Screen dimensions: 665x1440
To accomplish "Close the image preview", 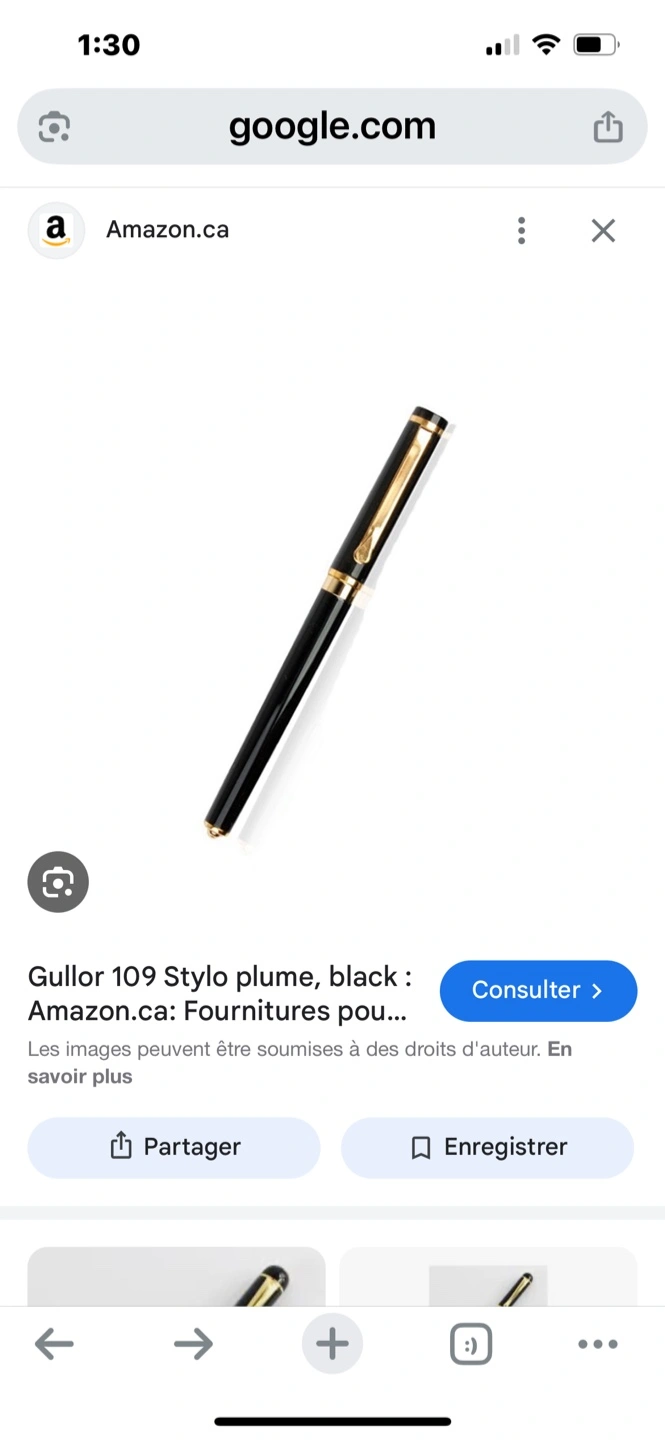I will 603,231.
